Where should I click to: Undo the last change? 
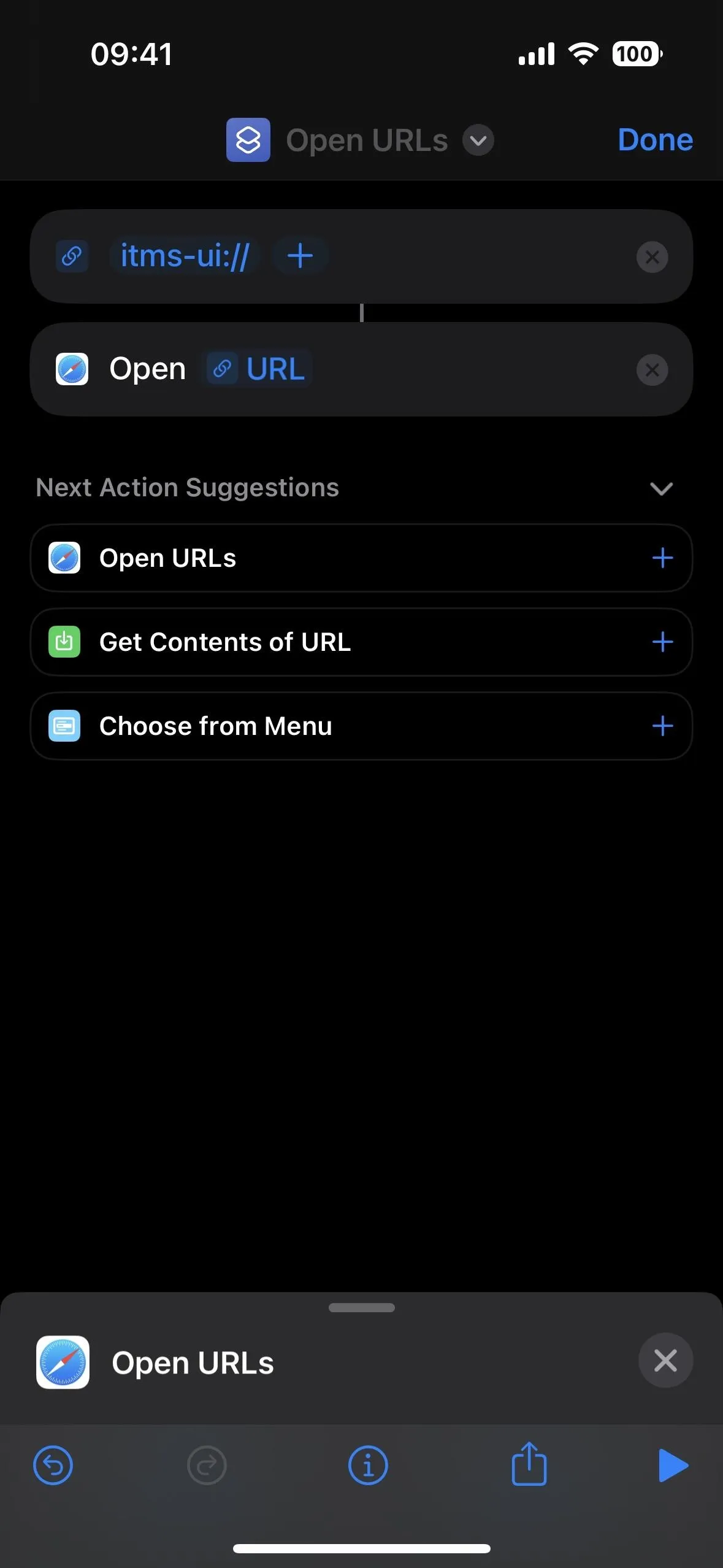pyautogui.click(x=53, y=1466)
